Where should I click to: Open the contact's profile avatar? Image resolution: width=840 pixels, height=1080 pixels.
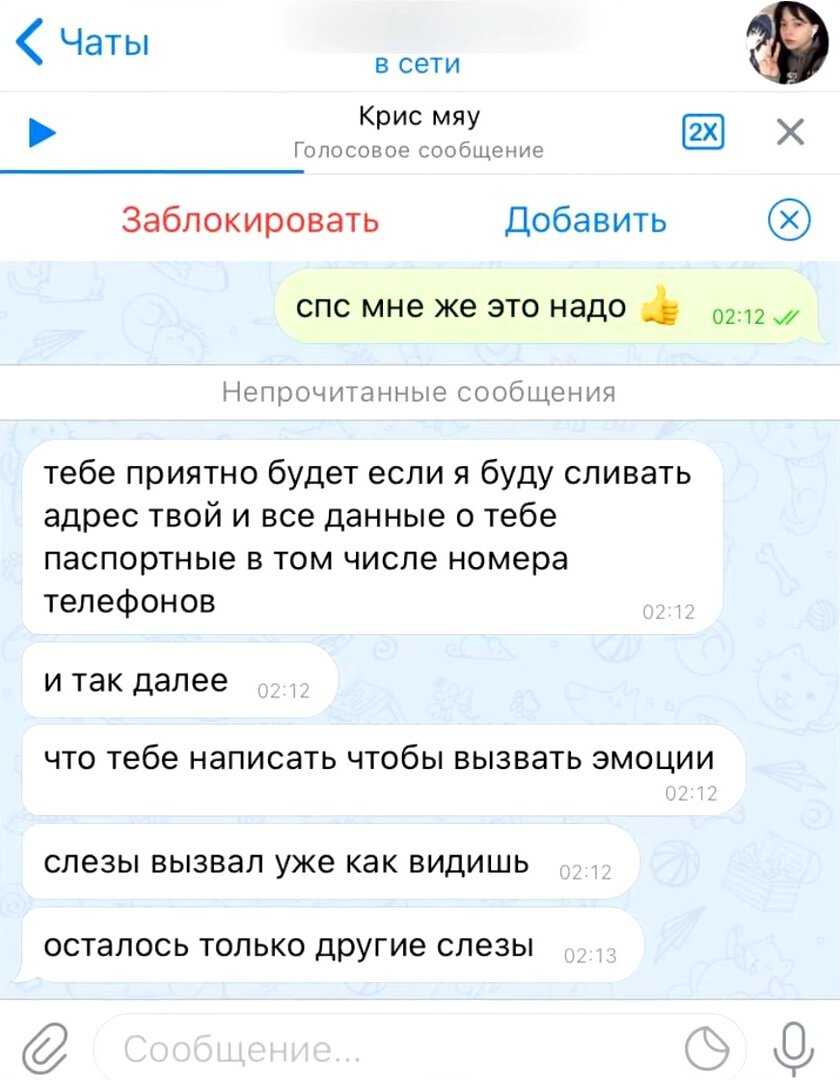point(786,44)
